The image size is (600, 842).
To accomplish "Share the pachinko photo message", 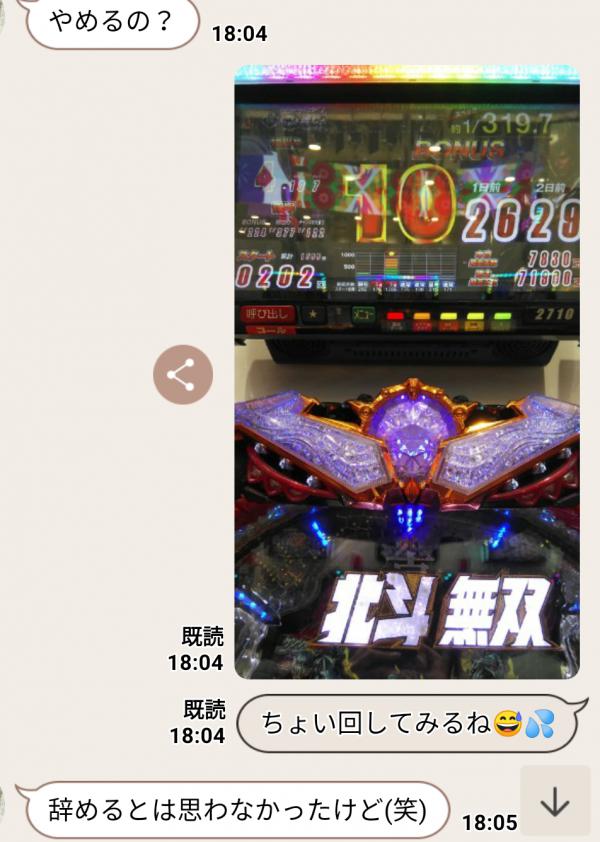I will (x=182, y=375).
